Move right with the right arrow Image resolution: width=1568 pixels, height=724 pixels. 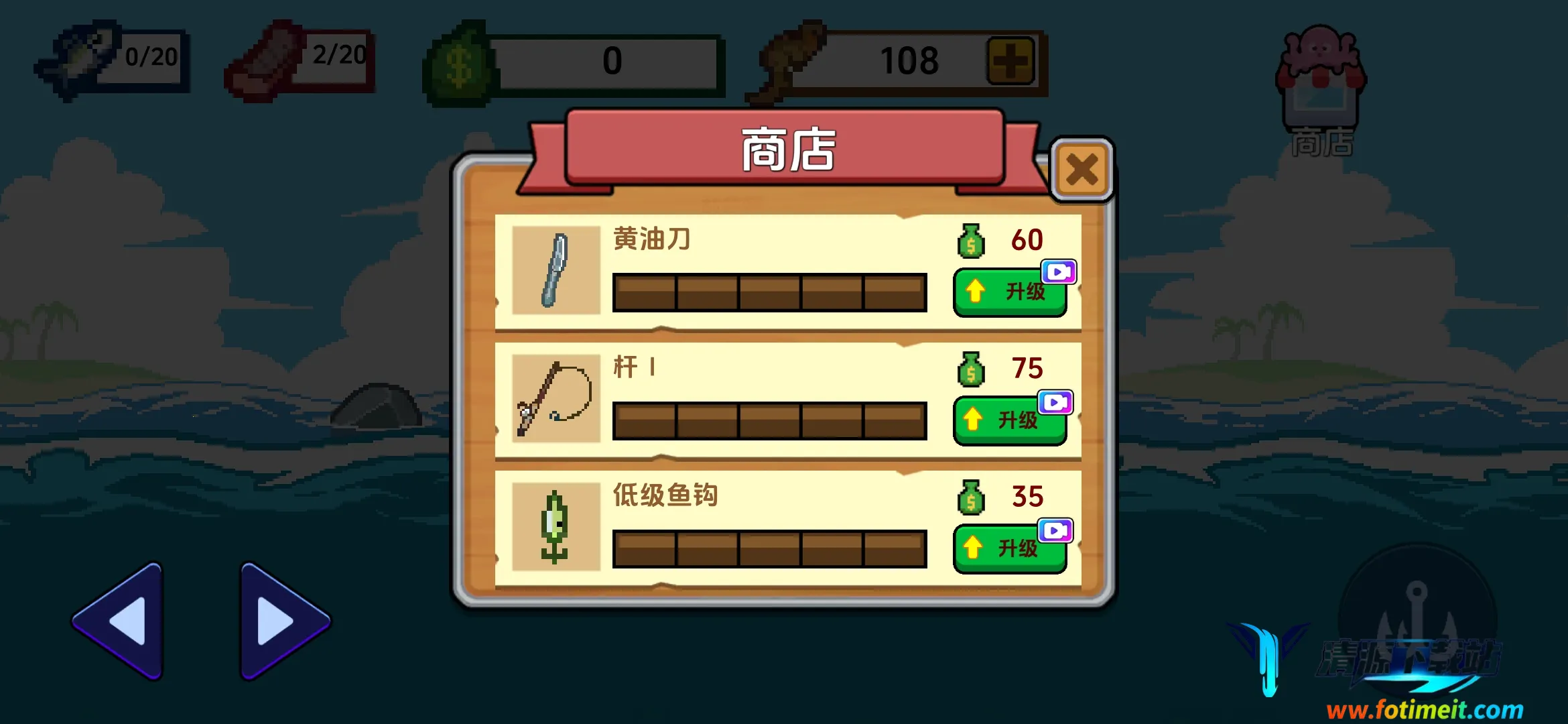pos(281,621)
